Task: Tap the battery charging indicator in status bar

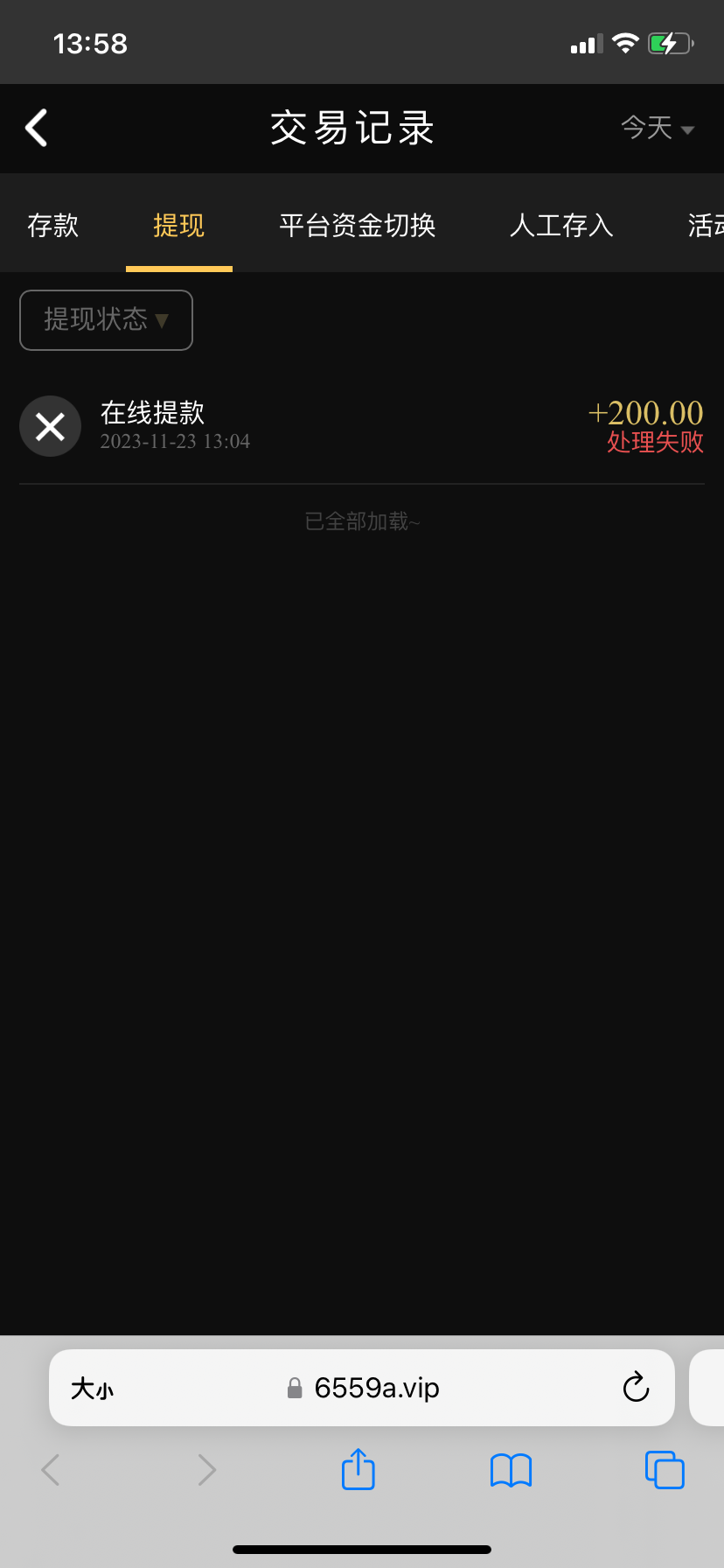Action: coord(668,42)
